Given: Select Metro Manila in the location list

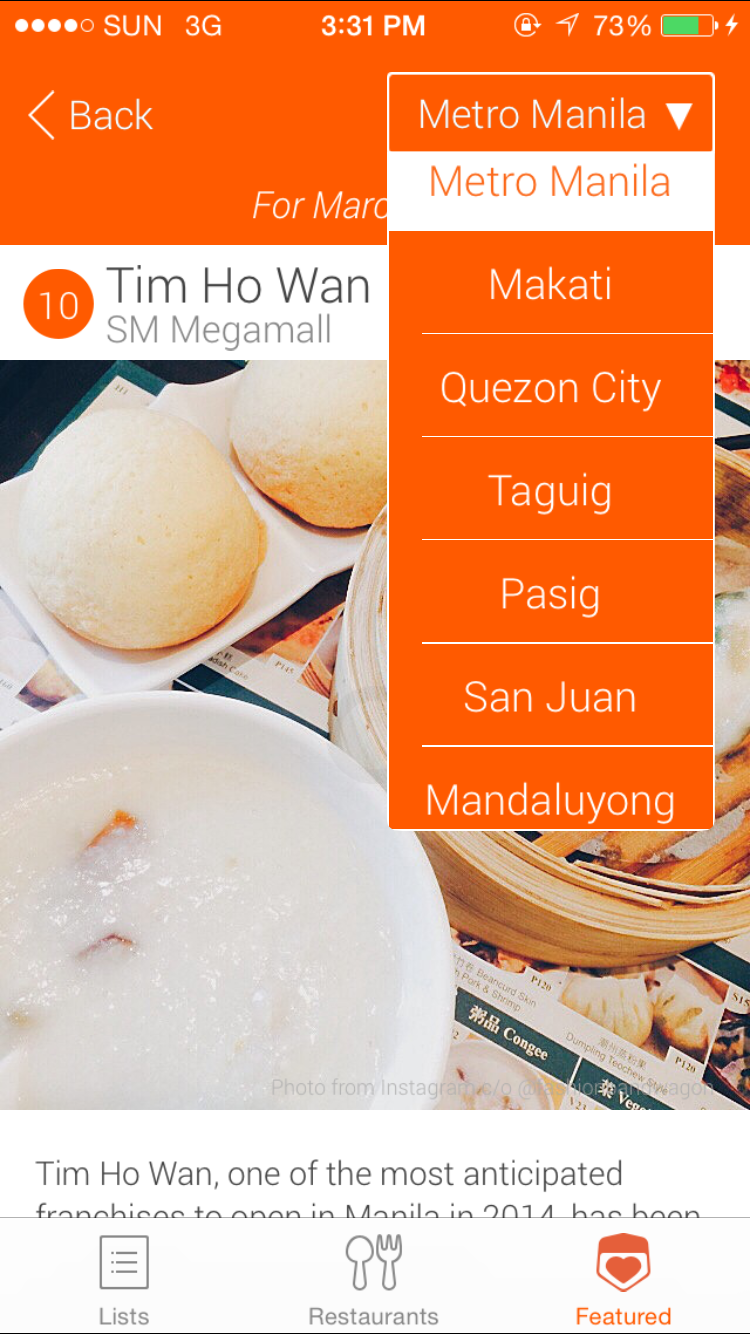Looking at the screenshot, I should (x=550, y=183).
